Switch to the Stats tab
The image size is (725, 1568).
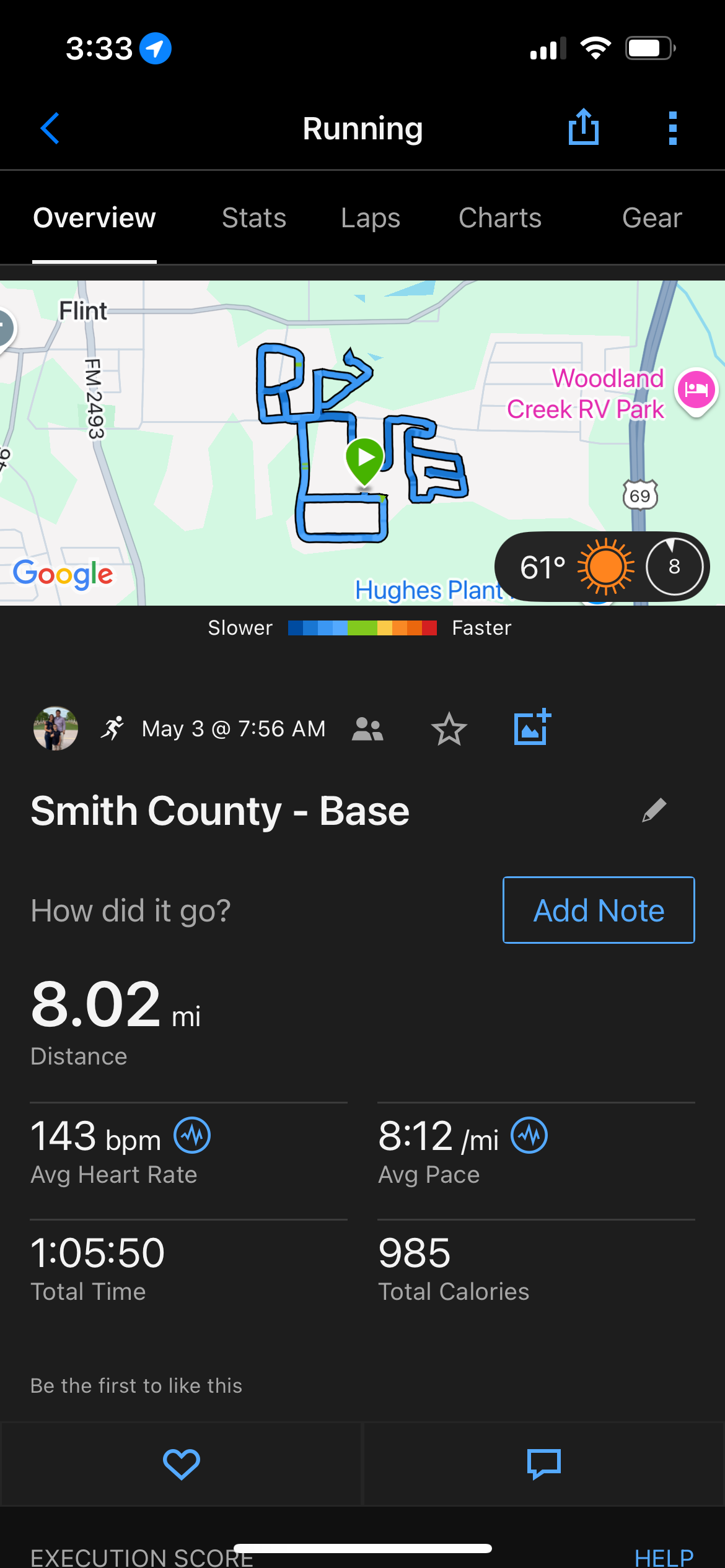click(254, 218)
